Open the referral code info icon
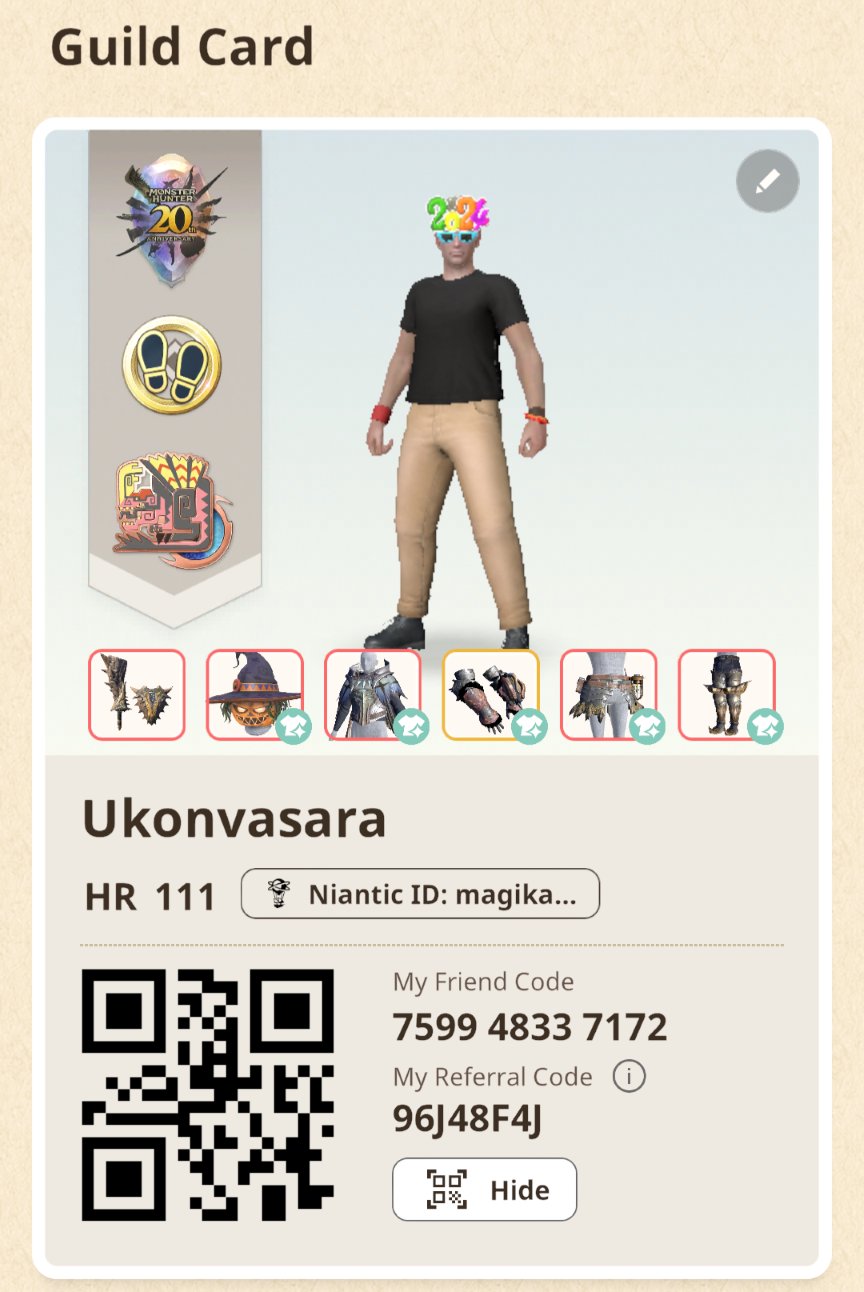The image size is (864, 1292). tap(629, 1077)
